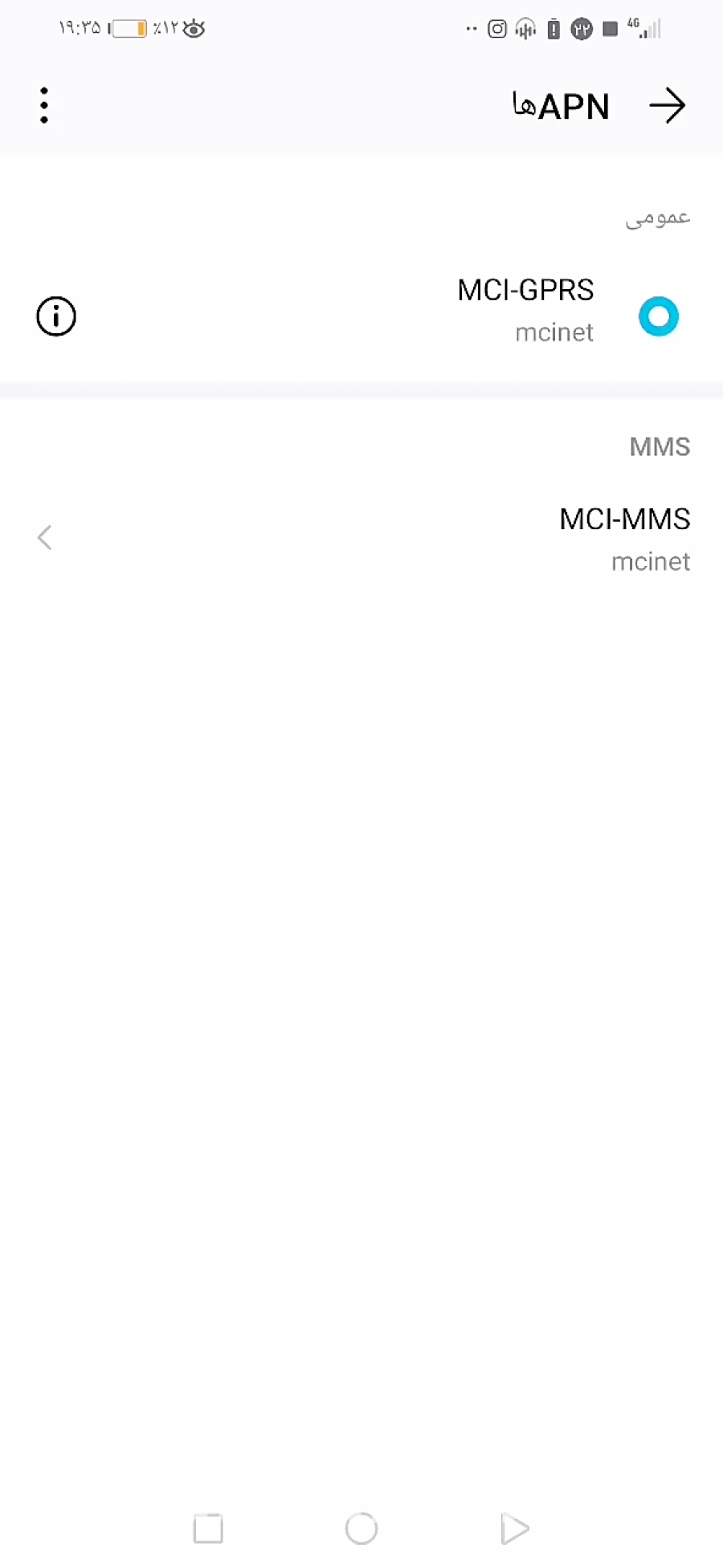Open recent apps from navigation bar

209,1528
